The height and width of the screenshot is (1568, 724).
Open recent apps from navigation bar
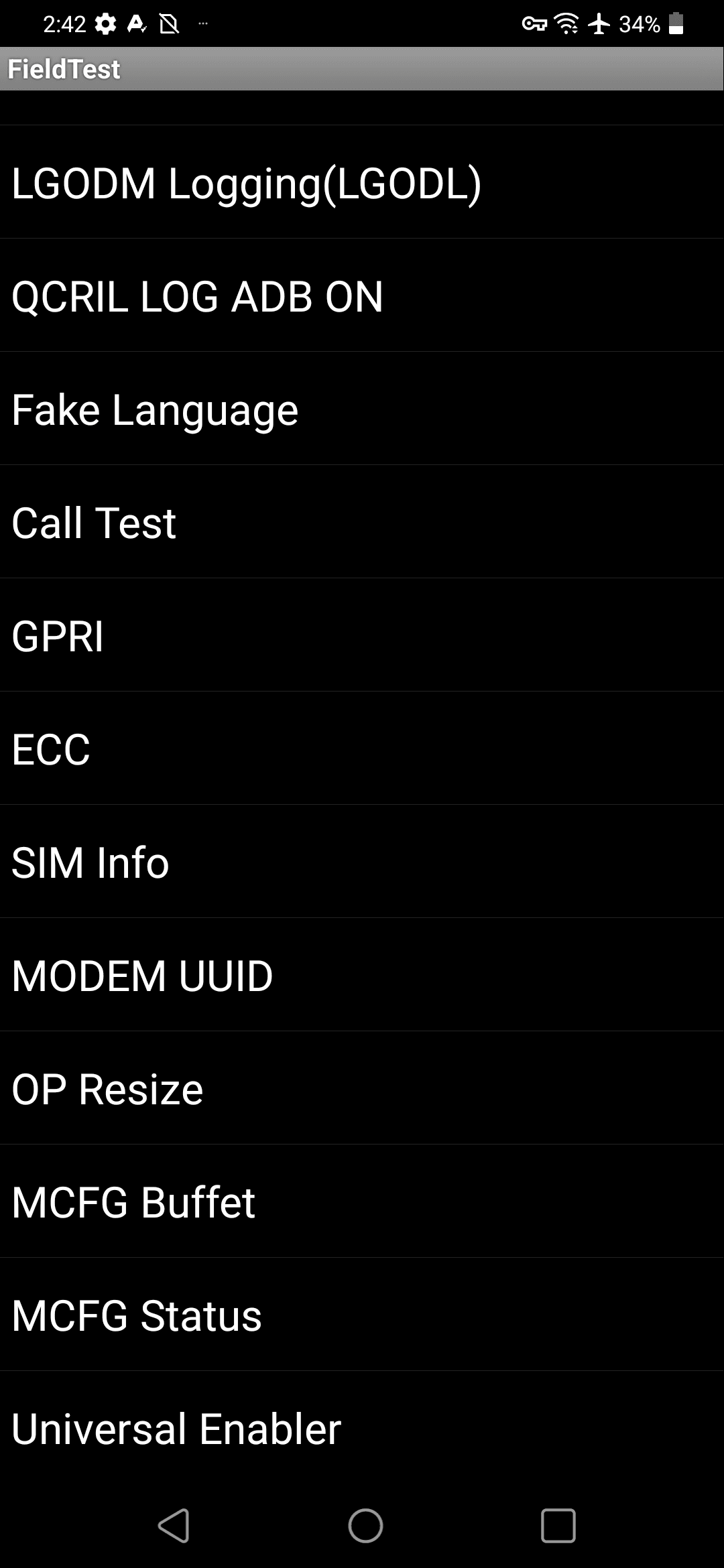(x=558, y=1526)
